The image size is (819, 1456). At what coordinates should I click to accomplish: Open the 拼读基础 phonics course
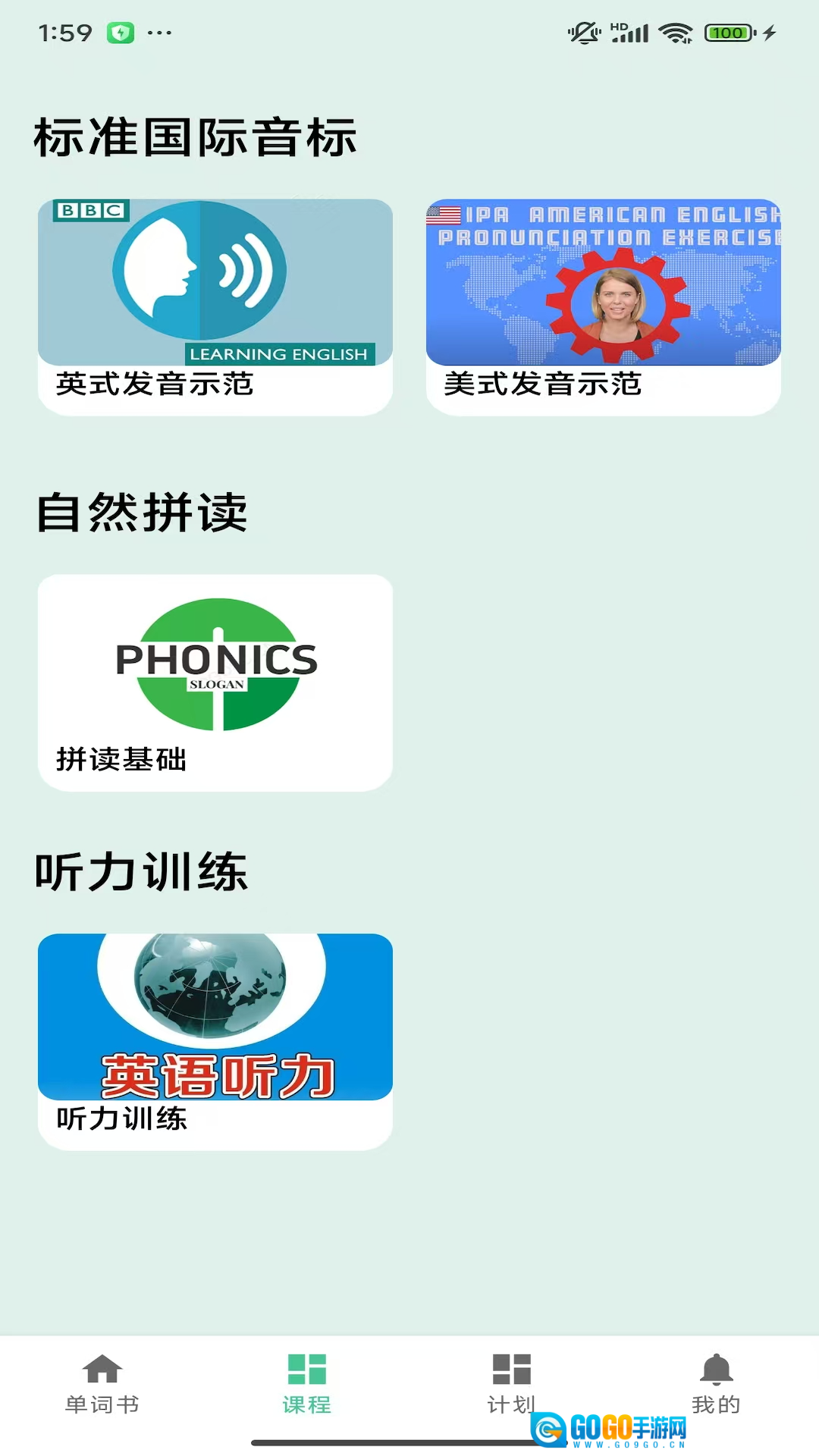pyautogui.click(x=215, y=682)
